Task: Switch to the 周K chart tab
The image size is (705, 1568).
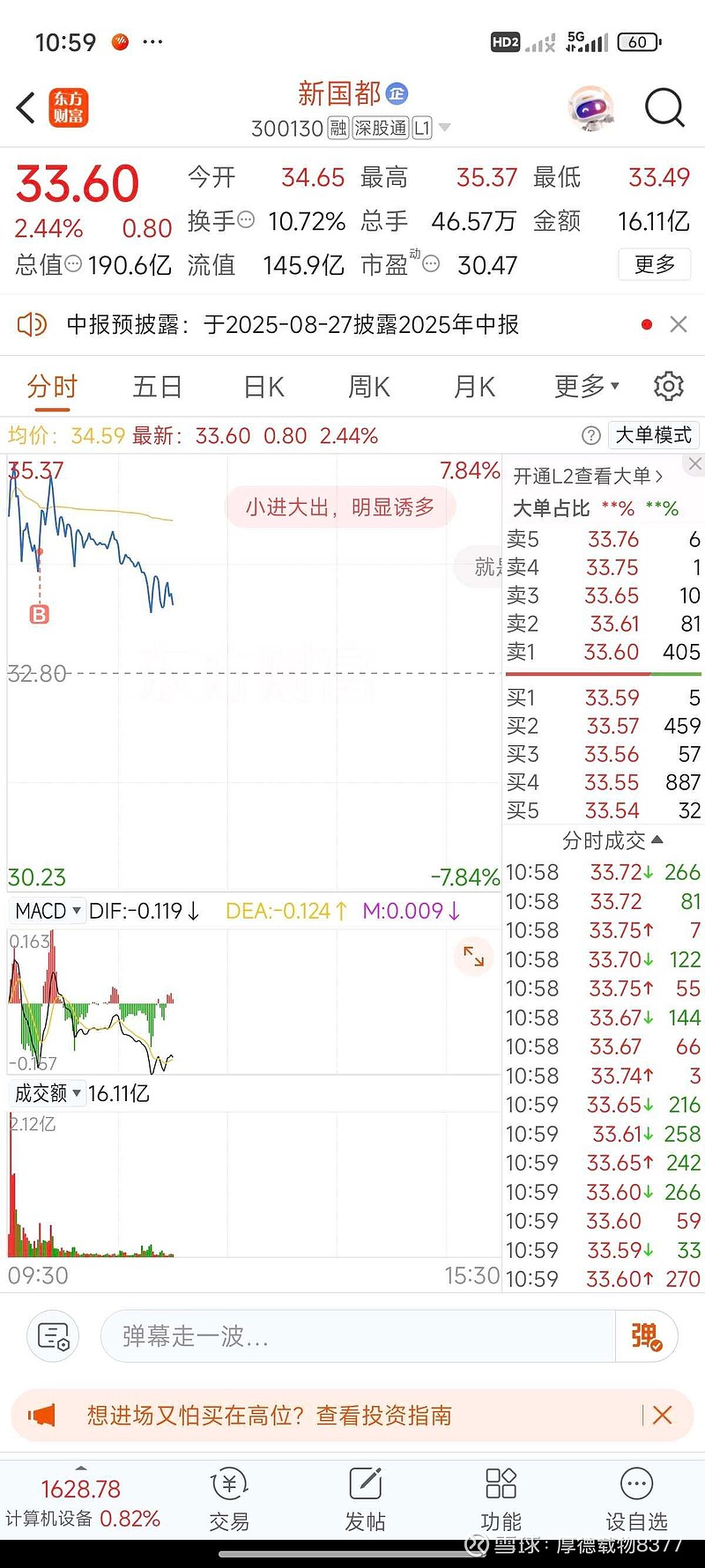Action: click(368, 387)
